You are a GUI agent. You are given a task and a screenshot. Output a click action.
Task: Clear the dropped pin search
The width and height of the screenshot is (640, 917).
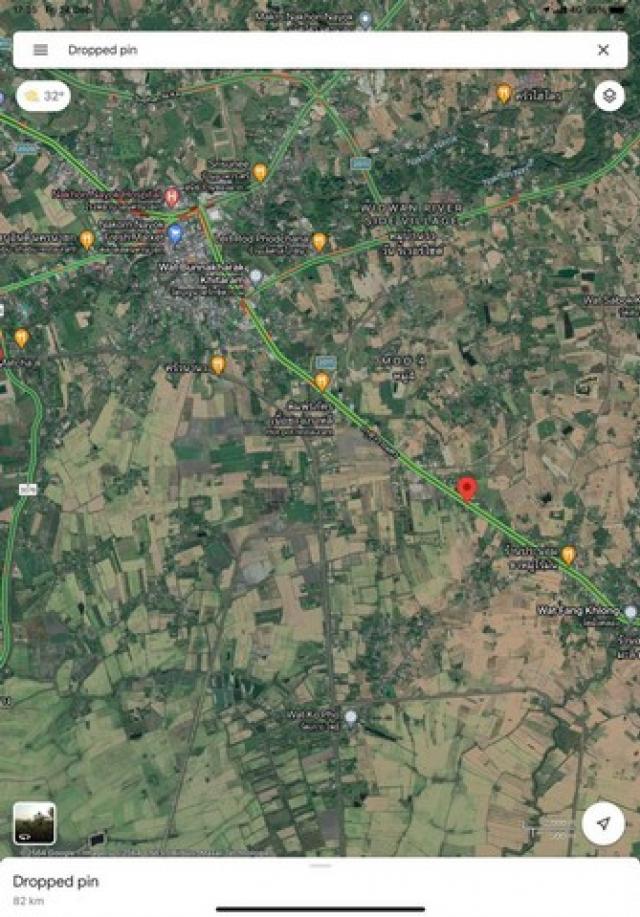coord(603,50)
